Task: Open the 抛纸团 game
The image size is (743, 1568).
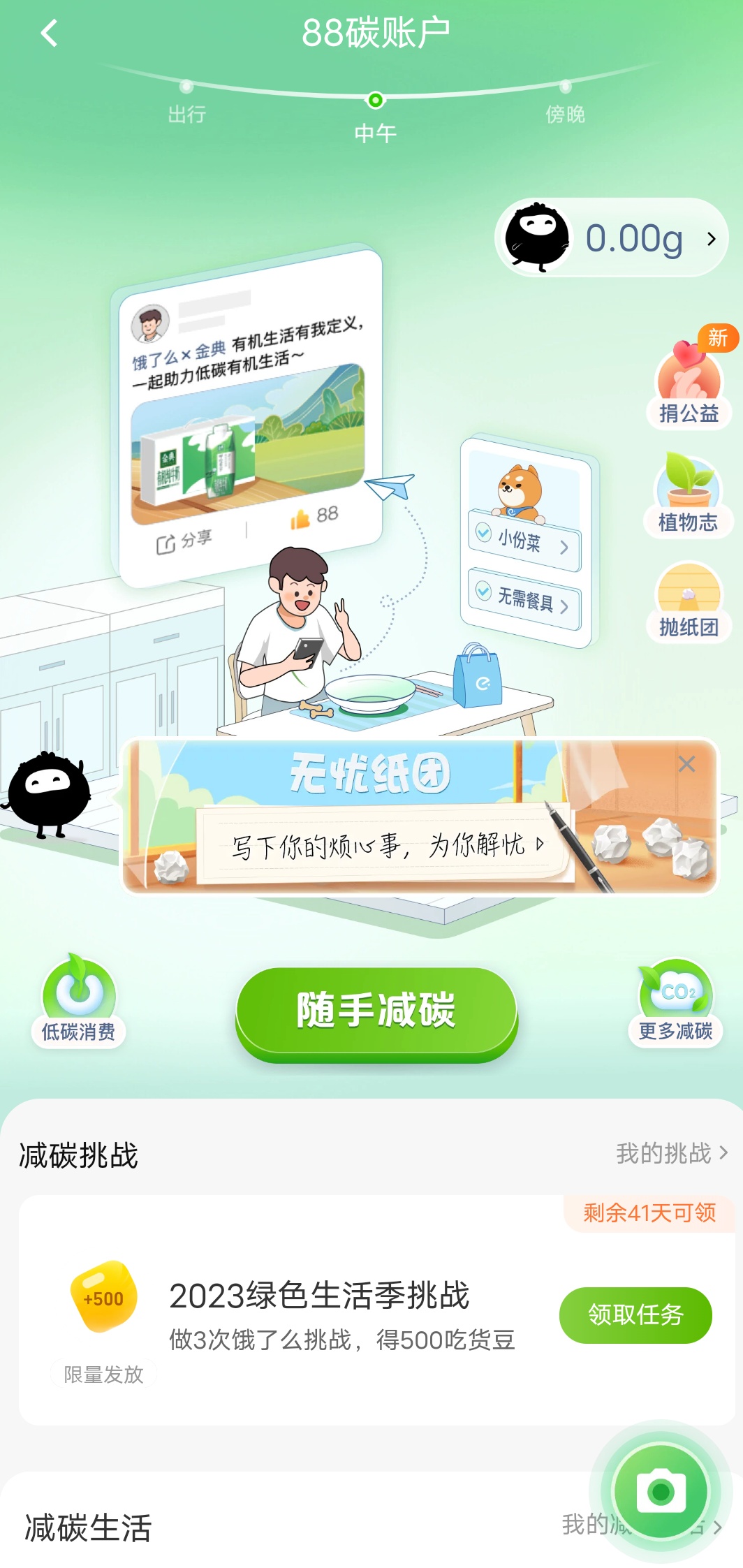Action: (689, 602)
